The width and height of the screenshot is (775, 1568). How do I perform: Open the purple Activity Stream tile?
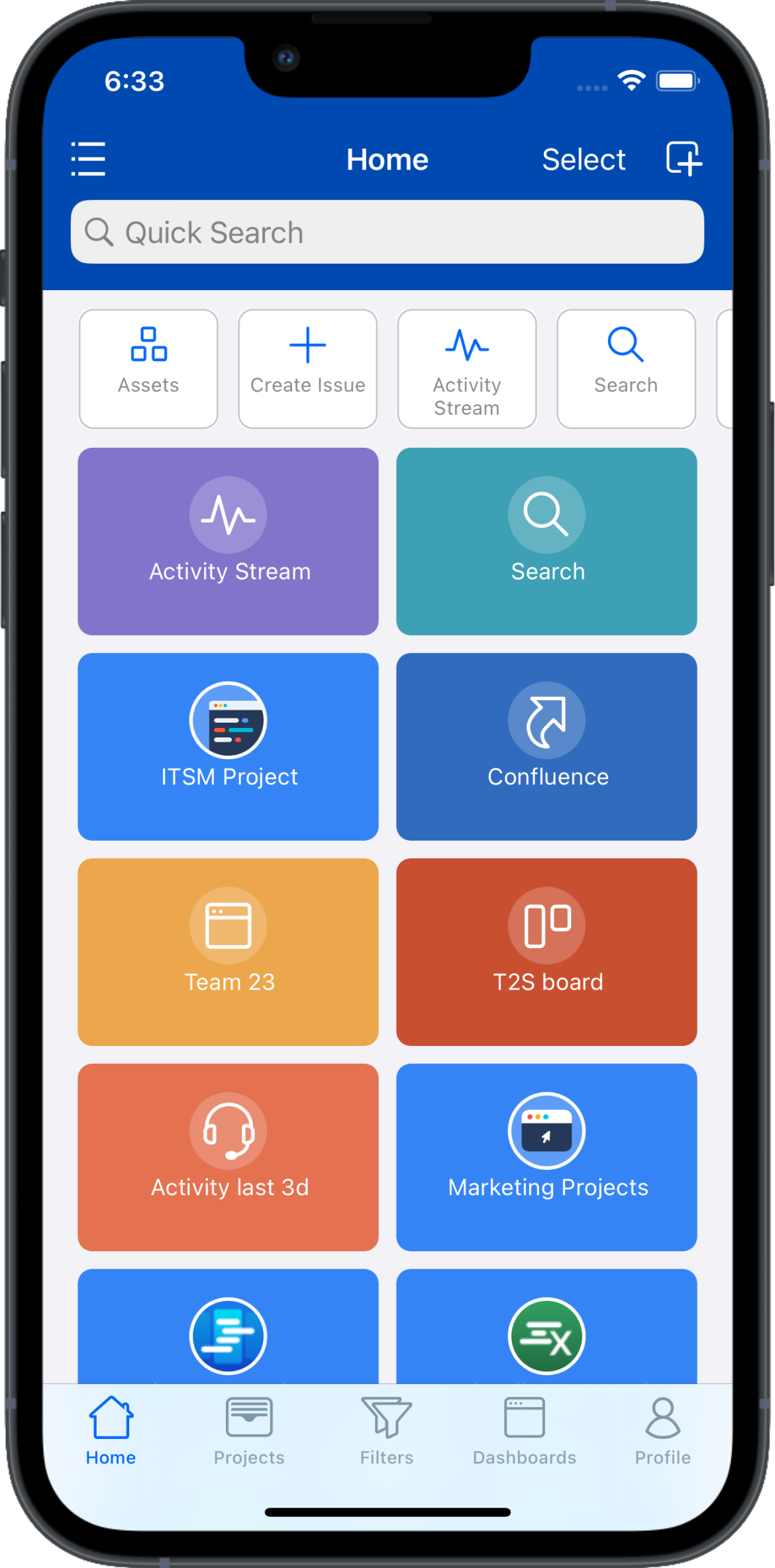tap(229, 541)
